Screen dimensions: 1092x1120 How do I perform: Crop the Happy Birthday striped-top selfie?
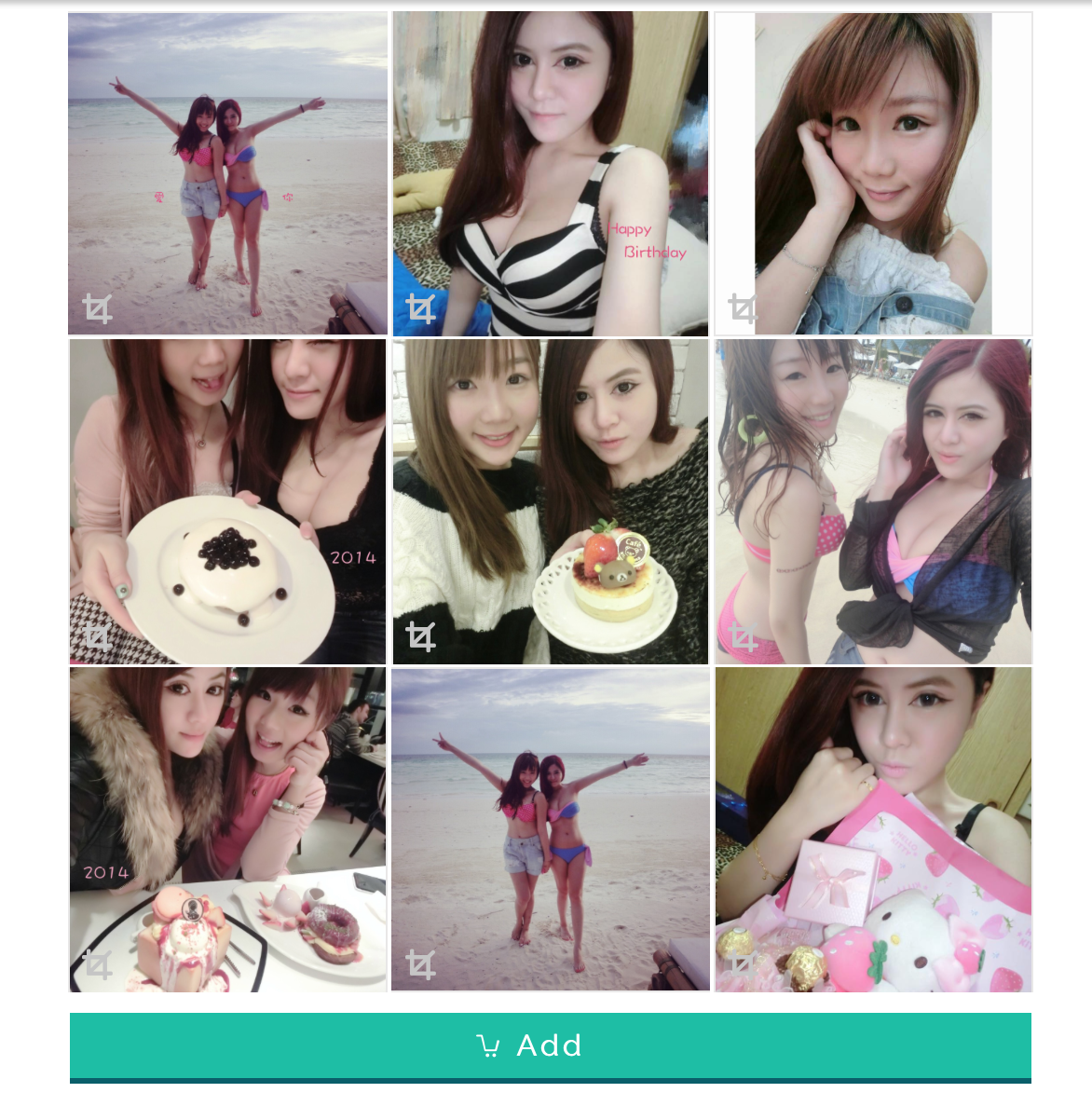(x=421, y=308)
